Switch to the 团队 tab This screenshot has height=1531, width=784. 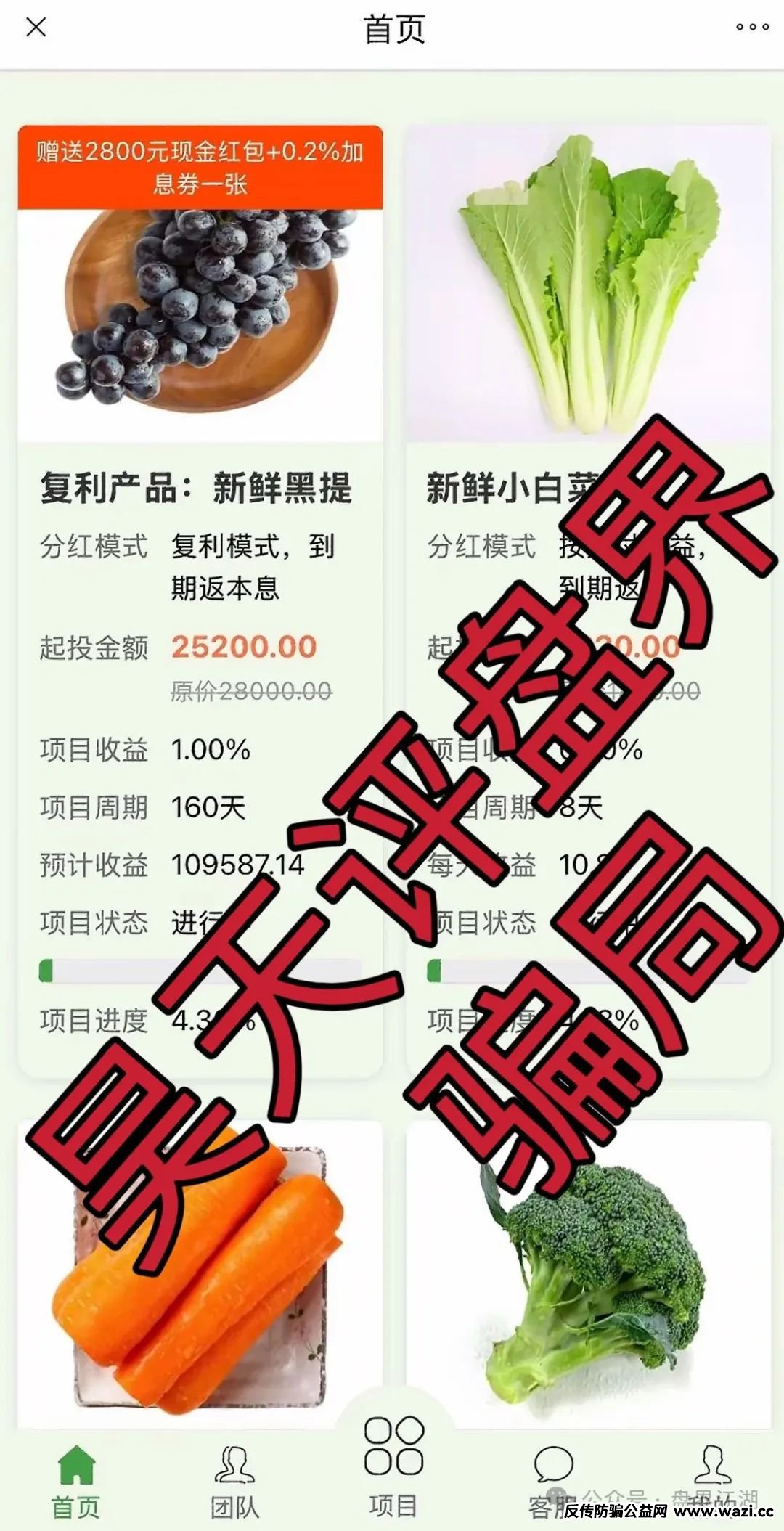[234, 1481]
